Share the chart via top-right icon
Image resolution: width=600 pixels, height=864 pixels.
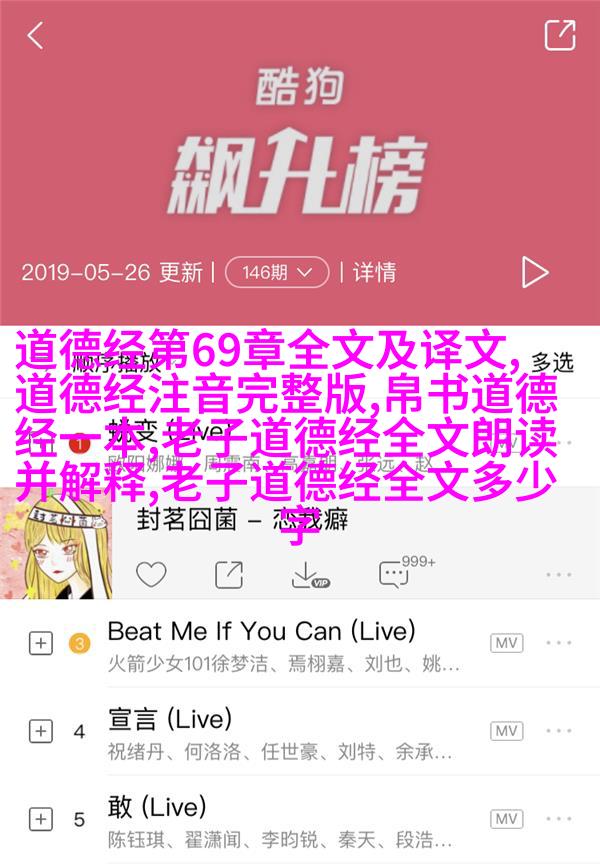pos(559,36)
